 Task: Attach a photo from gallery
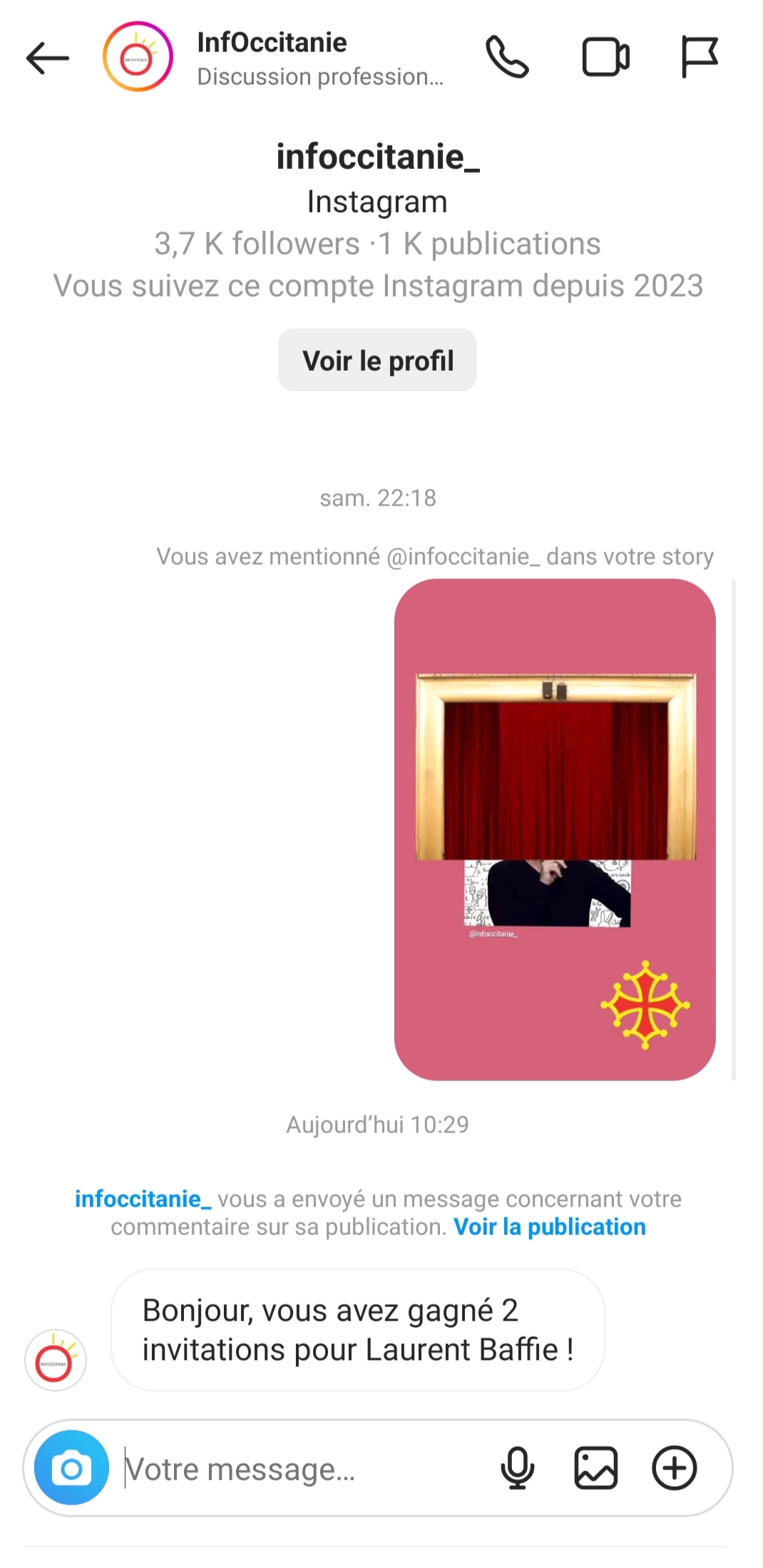pos(596,1468)
